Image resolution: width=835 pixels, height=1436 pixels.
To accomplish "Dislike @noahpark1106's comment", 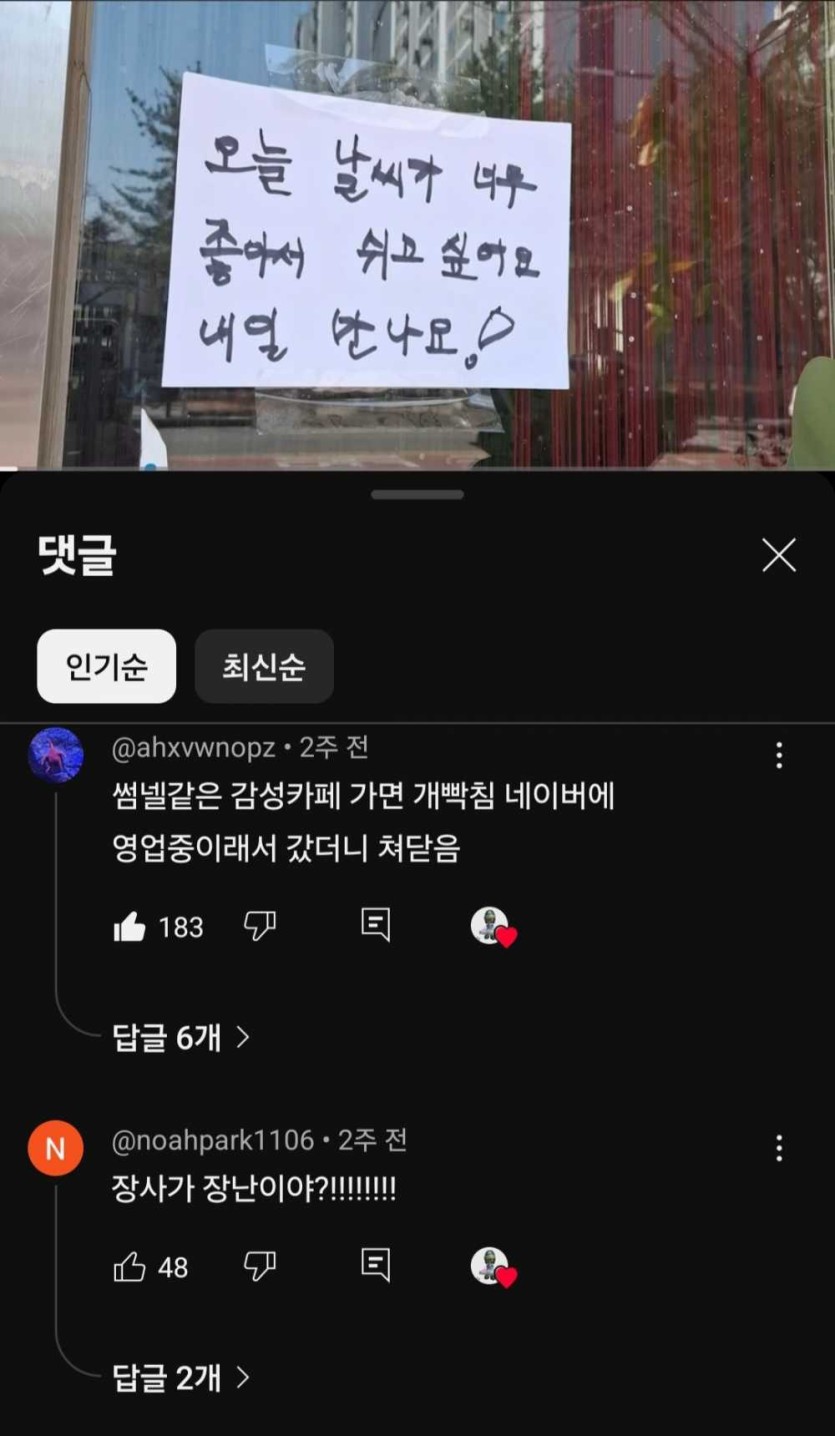I will (260, 1266).
